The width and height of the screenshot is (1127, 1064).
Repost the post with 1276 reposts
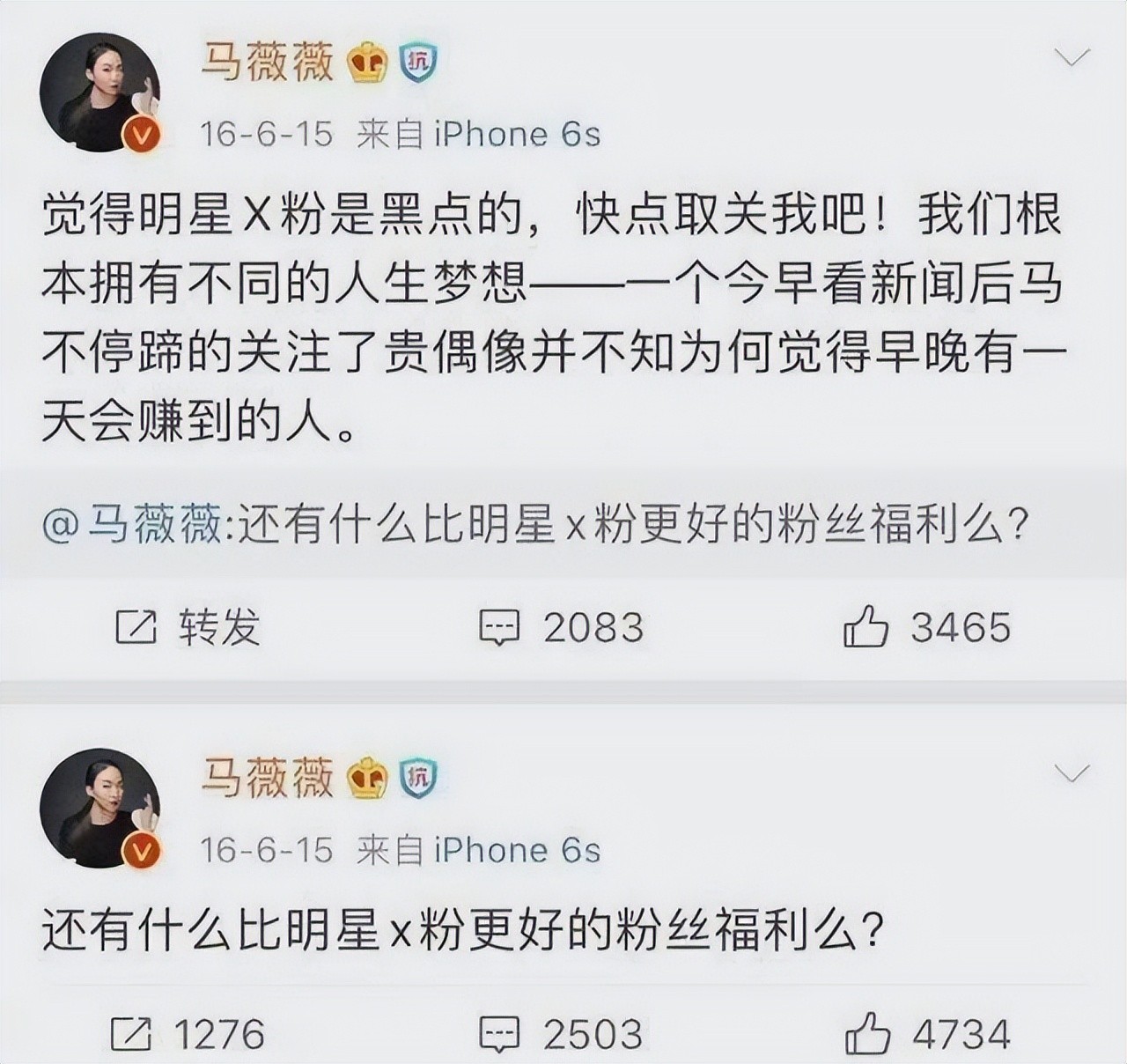coord(188,1034)
